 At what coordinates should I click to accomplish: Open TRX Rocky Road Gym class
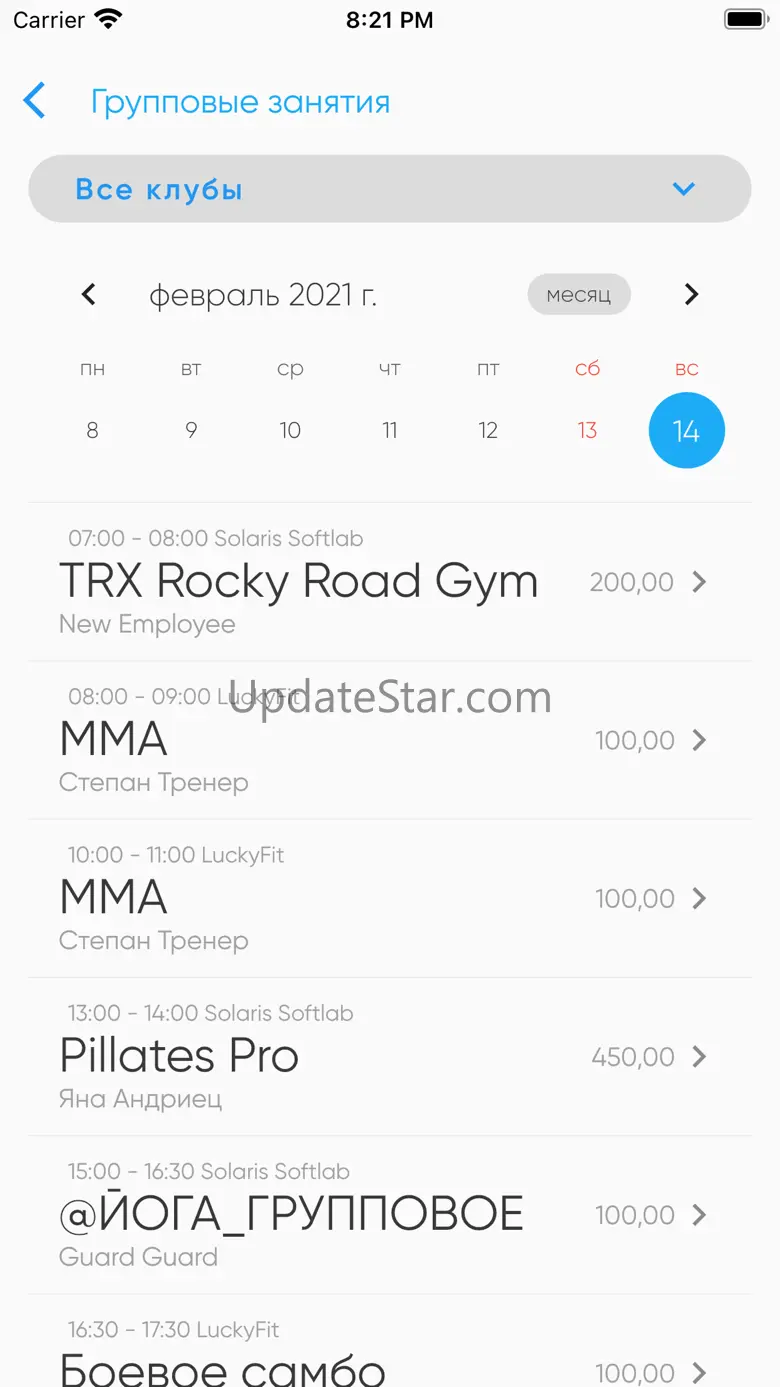[389, 582]
